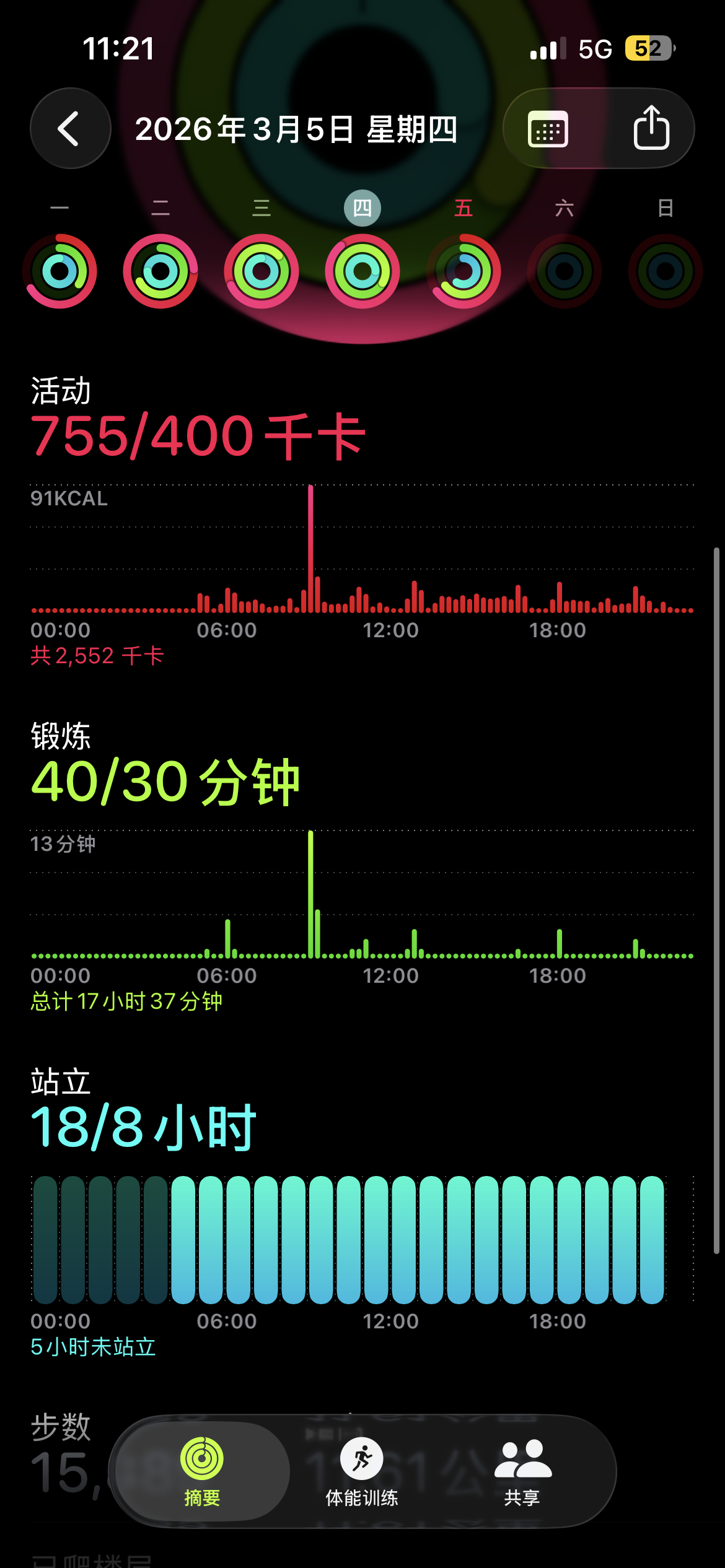Screen dimensions: 725x1568
Task: Select Monday's activity rings
Action: click(60, 271)
